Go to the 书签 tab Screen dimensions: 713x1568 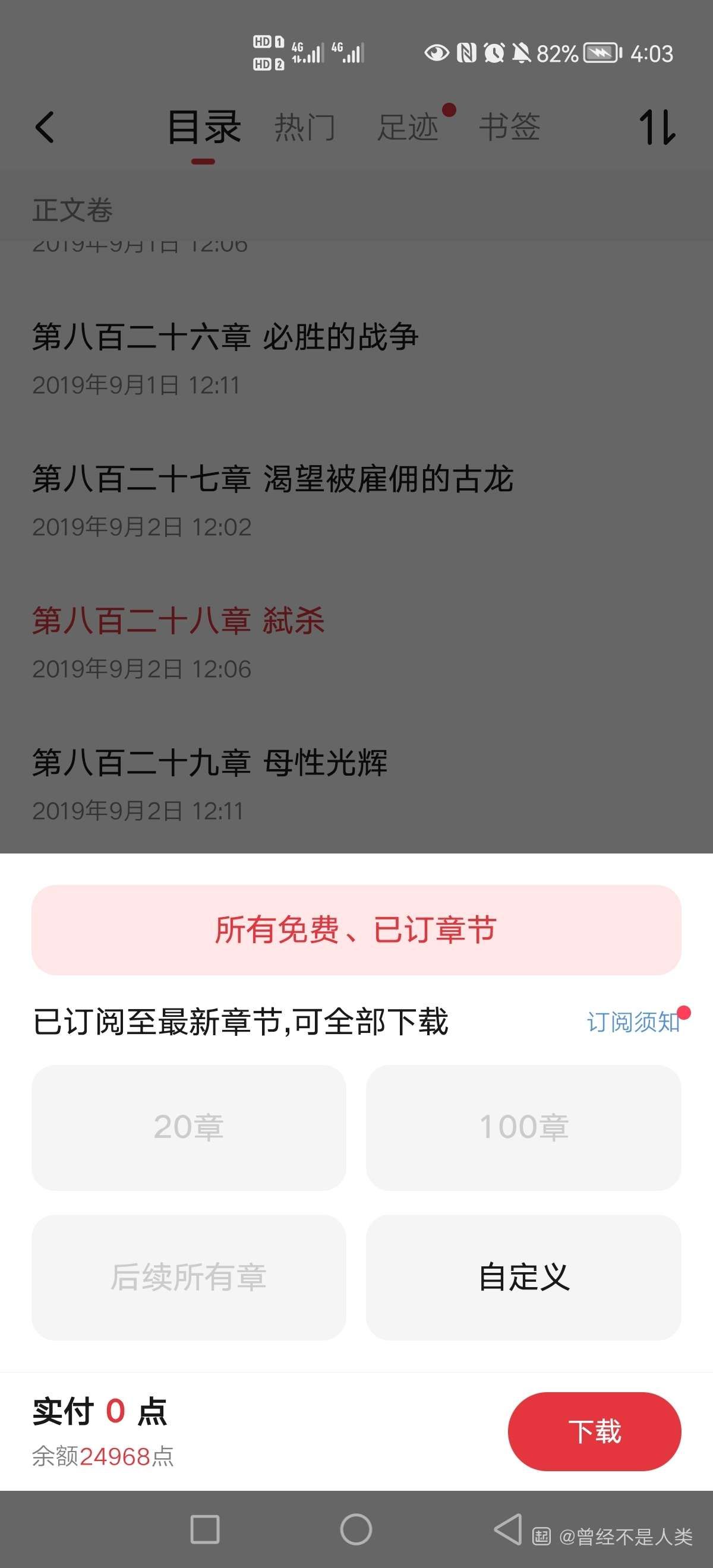coord(510,127)
